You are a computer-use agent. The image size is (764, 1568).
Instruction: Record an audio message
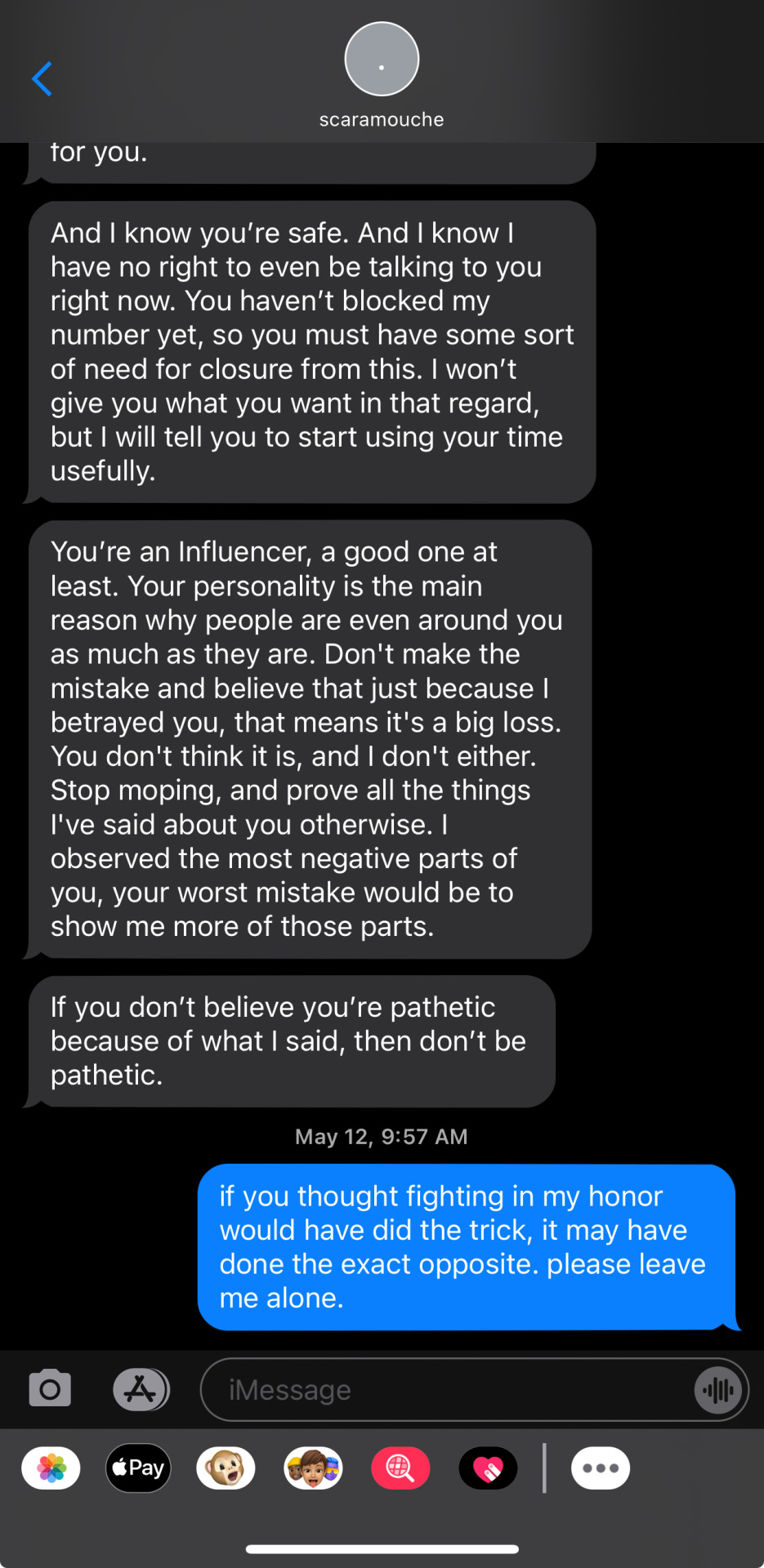click(718, 1389)
